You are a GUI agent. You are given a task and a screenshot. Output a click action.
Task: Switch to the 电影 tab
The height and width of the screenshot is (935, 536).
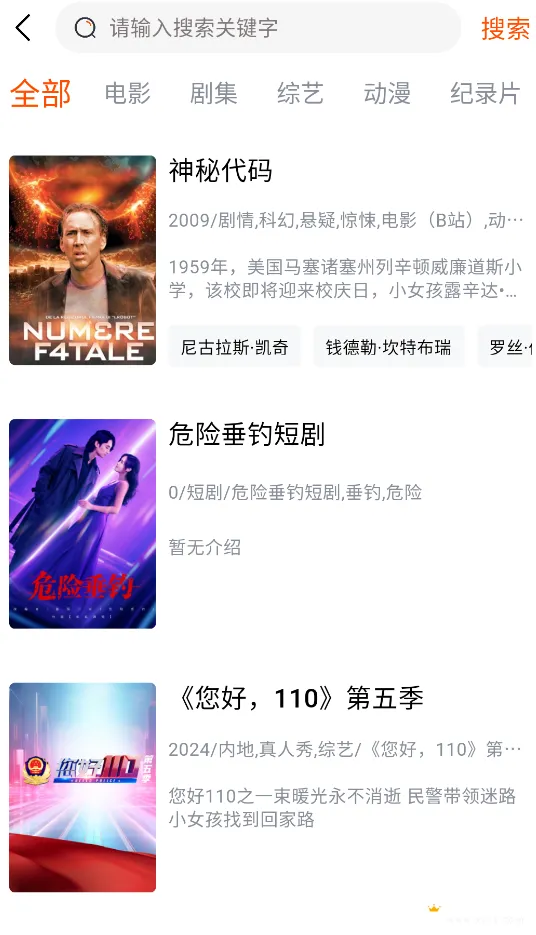pos(128,94)
